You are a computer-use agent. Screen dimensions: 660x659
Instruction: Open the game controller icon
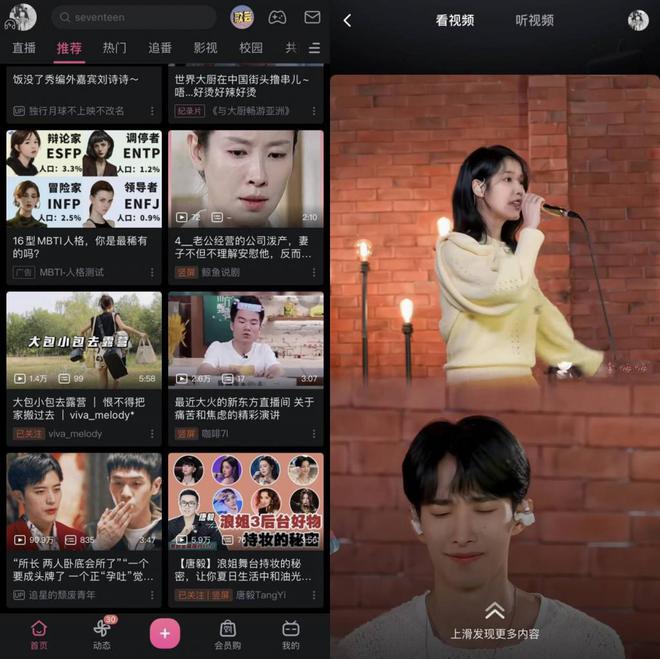(277, 17)
